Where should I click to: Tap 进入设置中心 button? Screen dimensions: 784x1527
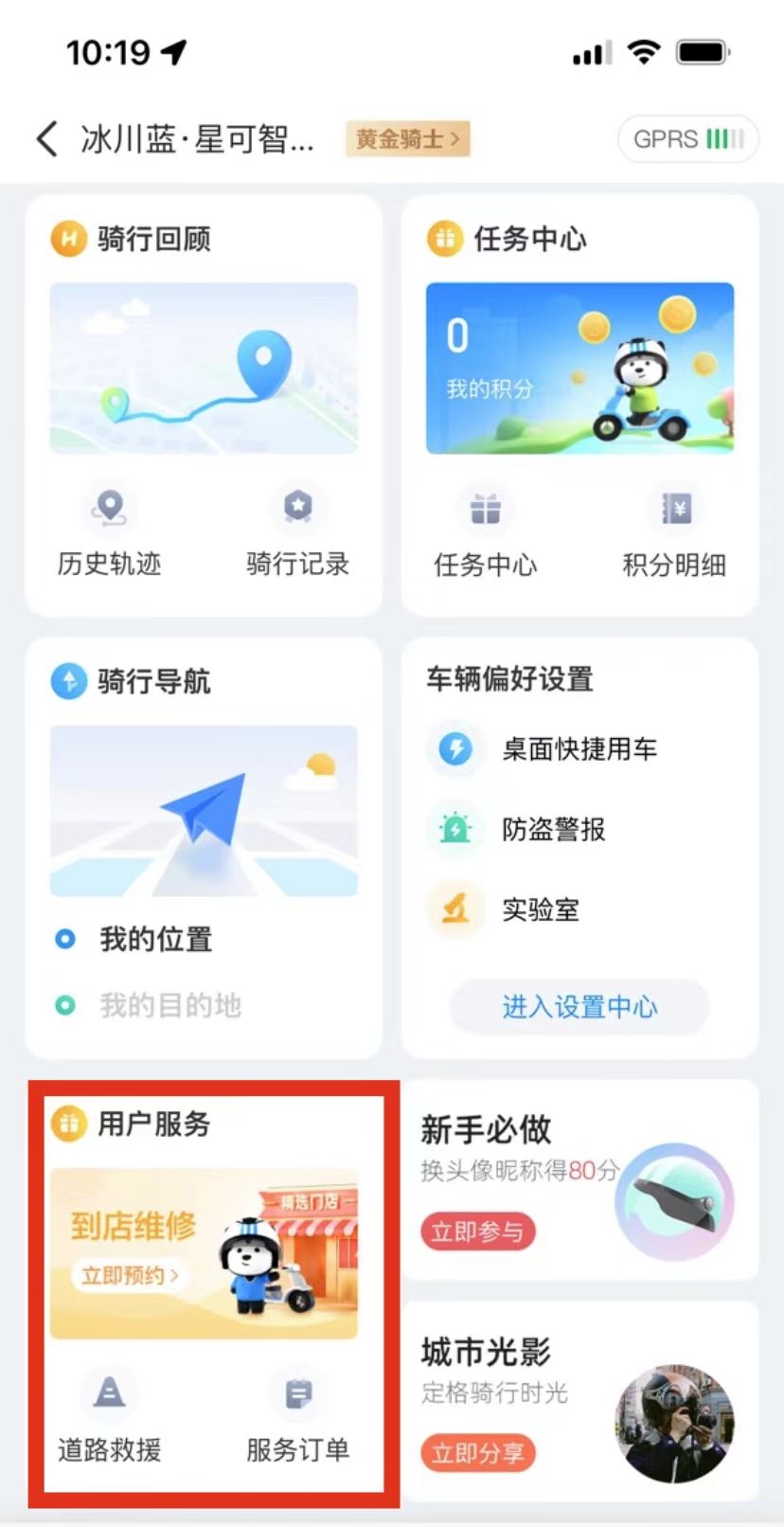point(579,1007)
